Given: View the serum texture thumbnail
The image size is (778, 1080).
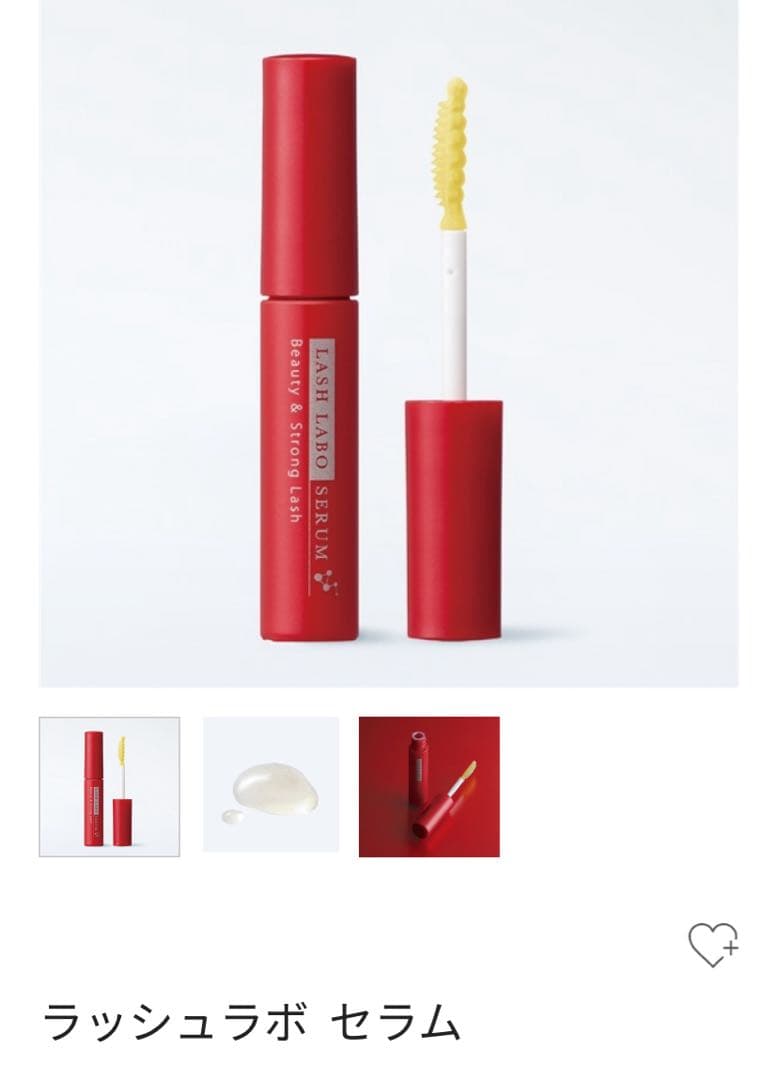Looking at the screenshot, I should 271,785.
